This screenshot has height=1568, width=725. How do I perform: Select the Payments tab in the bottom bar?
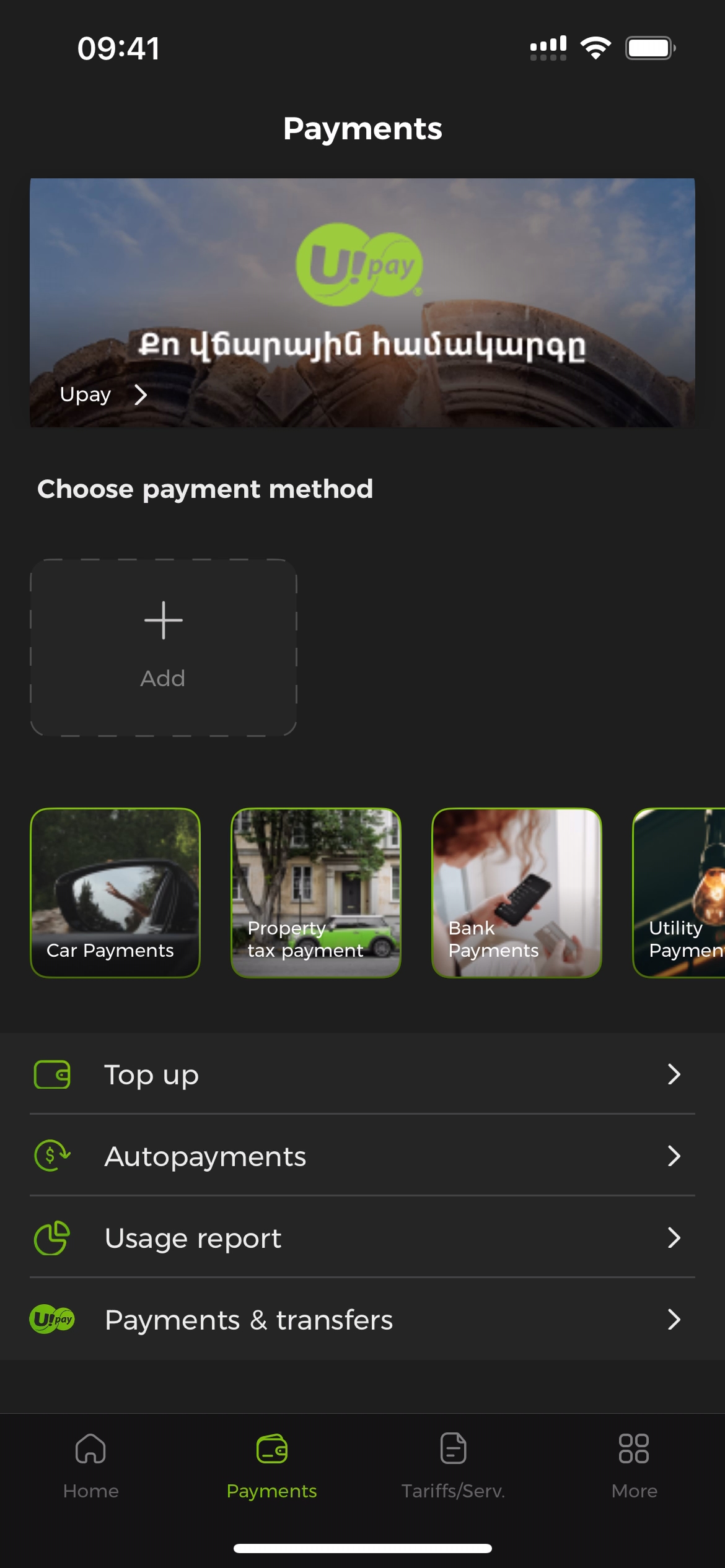(x=271, y=1465)
